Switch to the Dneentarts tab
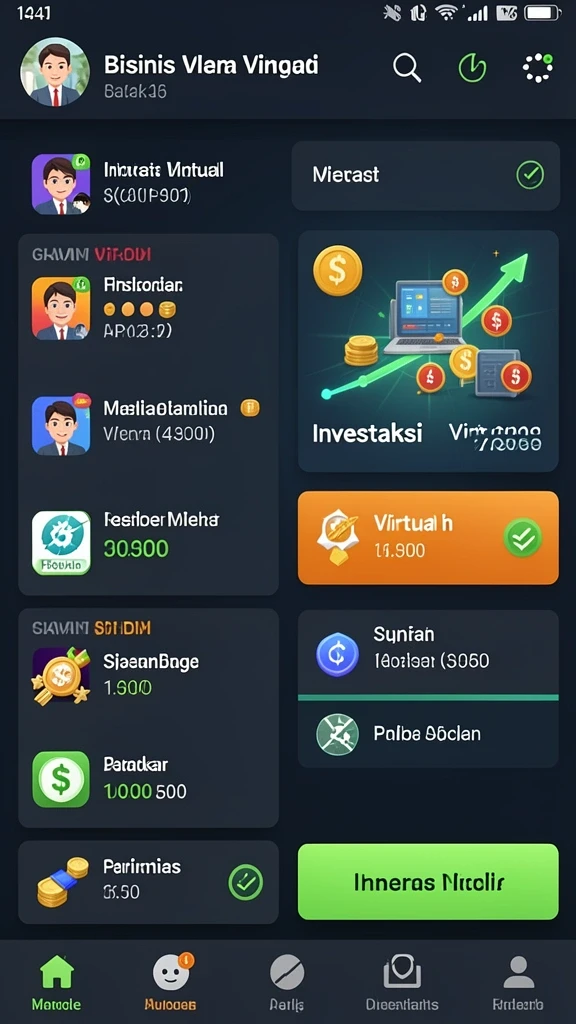 point(402,982)
